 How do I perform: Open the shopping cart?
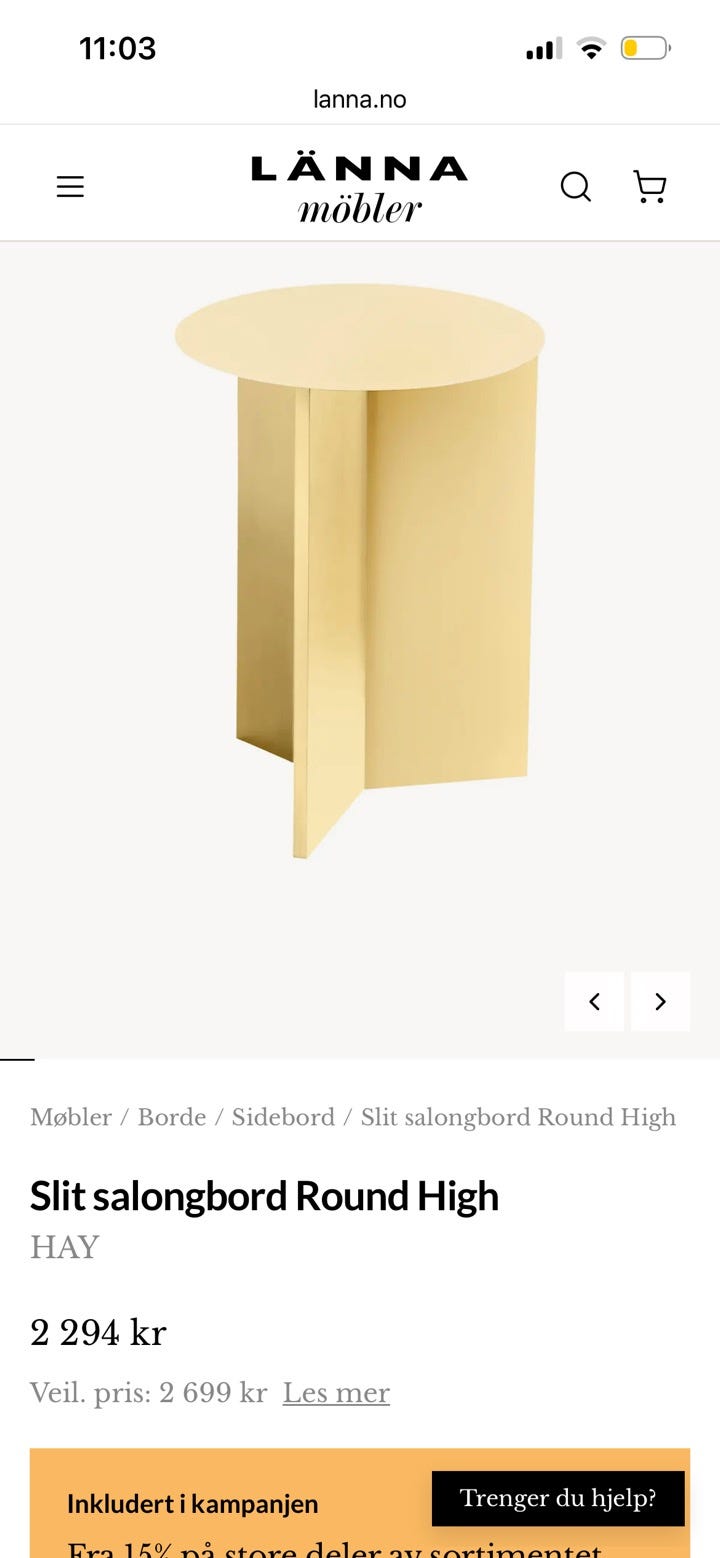[650, 187]
